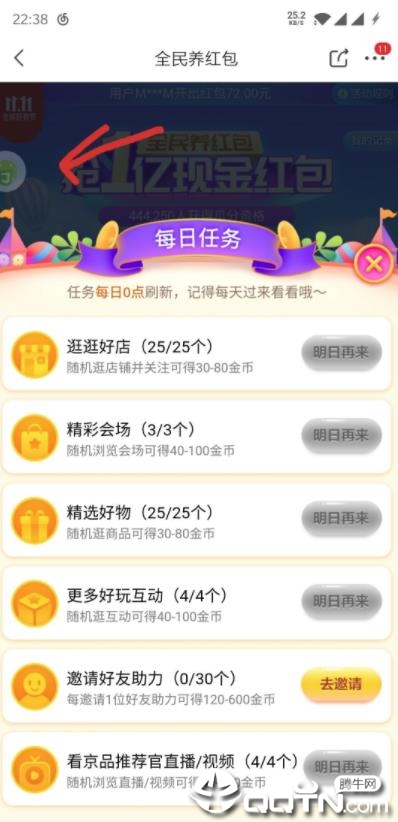Share the 全民养红包 page
This screenshot has width=398, height=822.
tap(339, 57)
